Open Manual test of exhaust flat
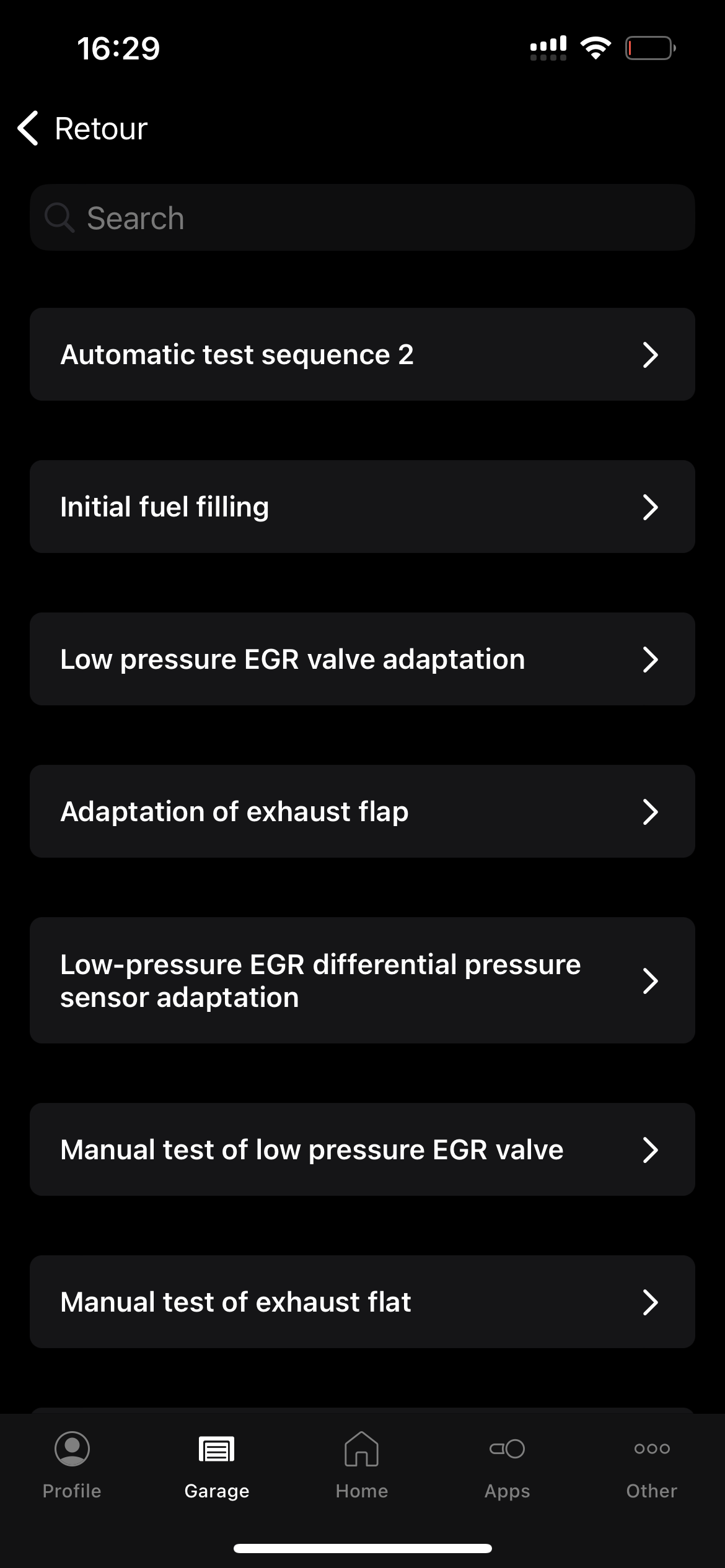This screenshot has height=1568, width=725. pyautogui.click(x=362, y=1302)
